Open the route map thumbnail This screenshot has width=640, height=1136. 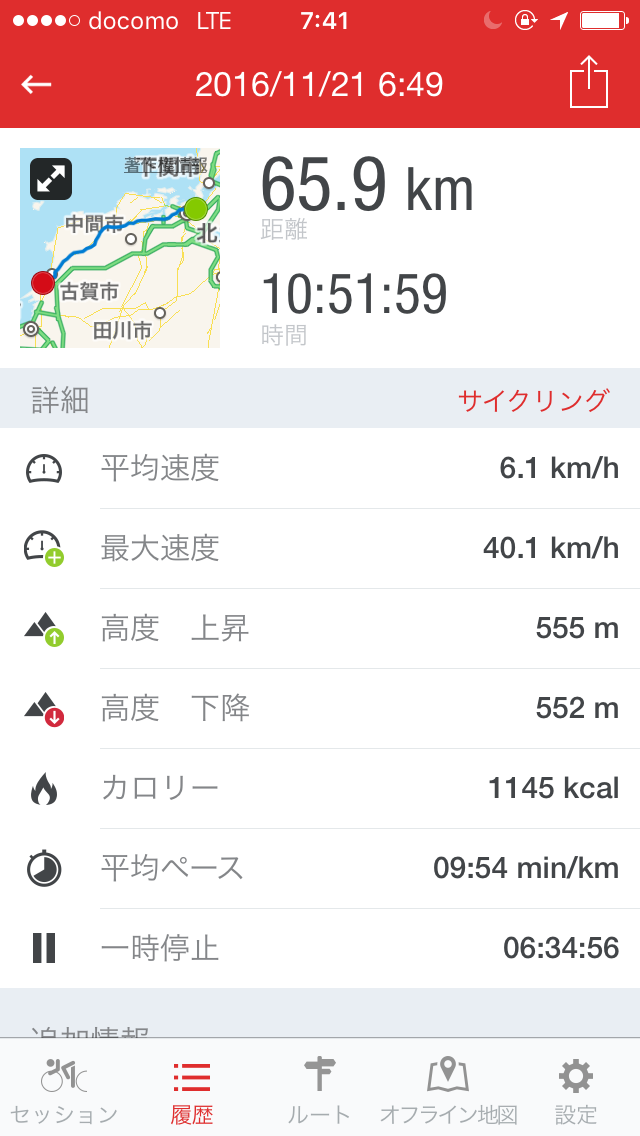click(120, 248)
